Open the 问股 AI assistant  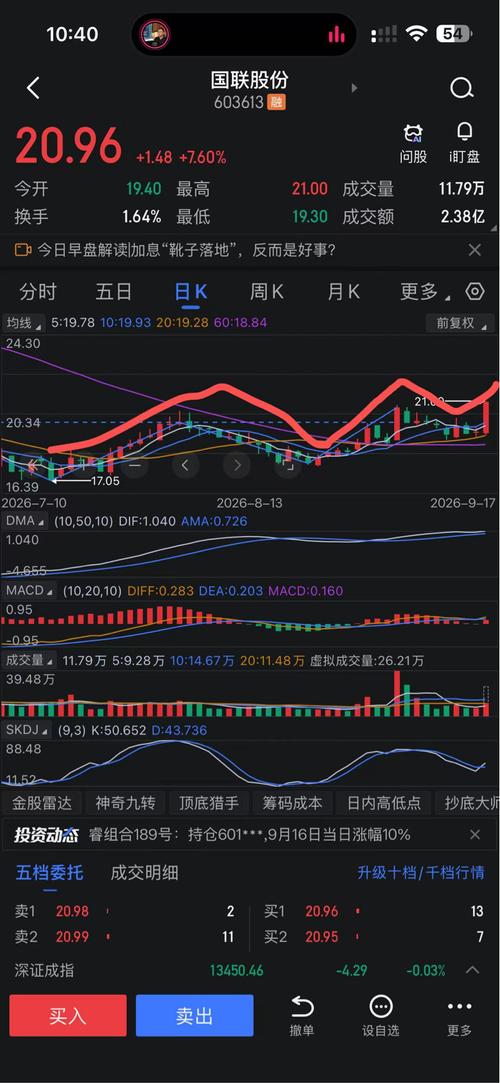pyautogui.click(x=413, y=144)
